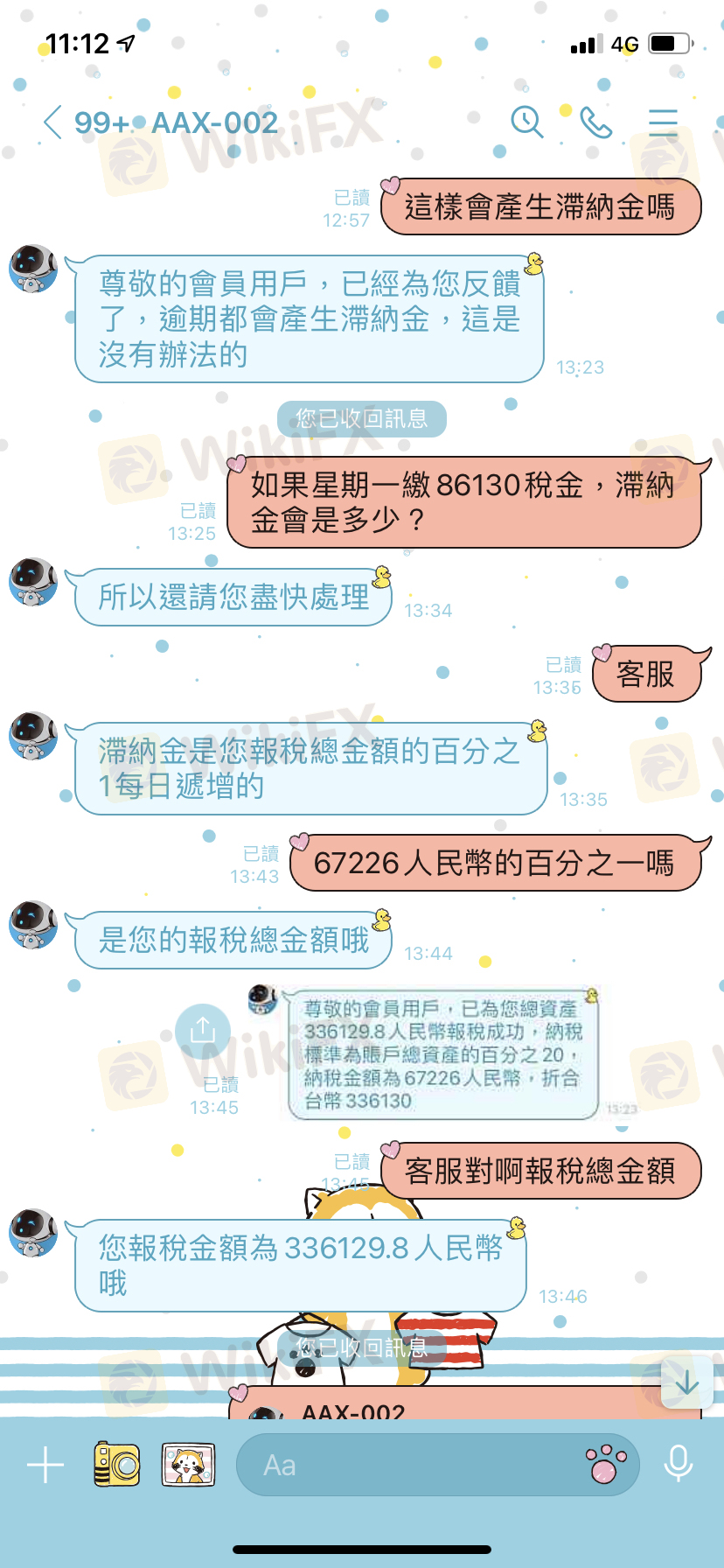The image size is (724, 1568).
Task: Search within this chat
Action: (x=526, y=122)
